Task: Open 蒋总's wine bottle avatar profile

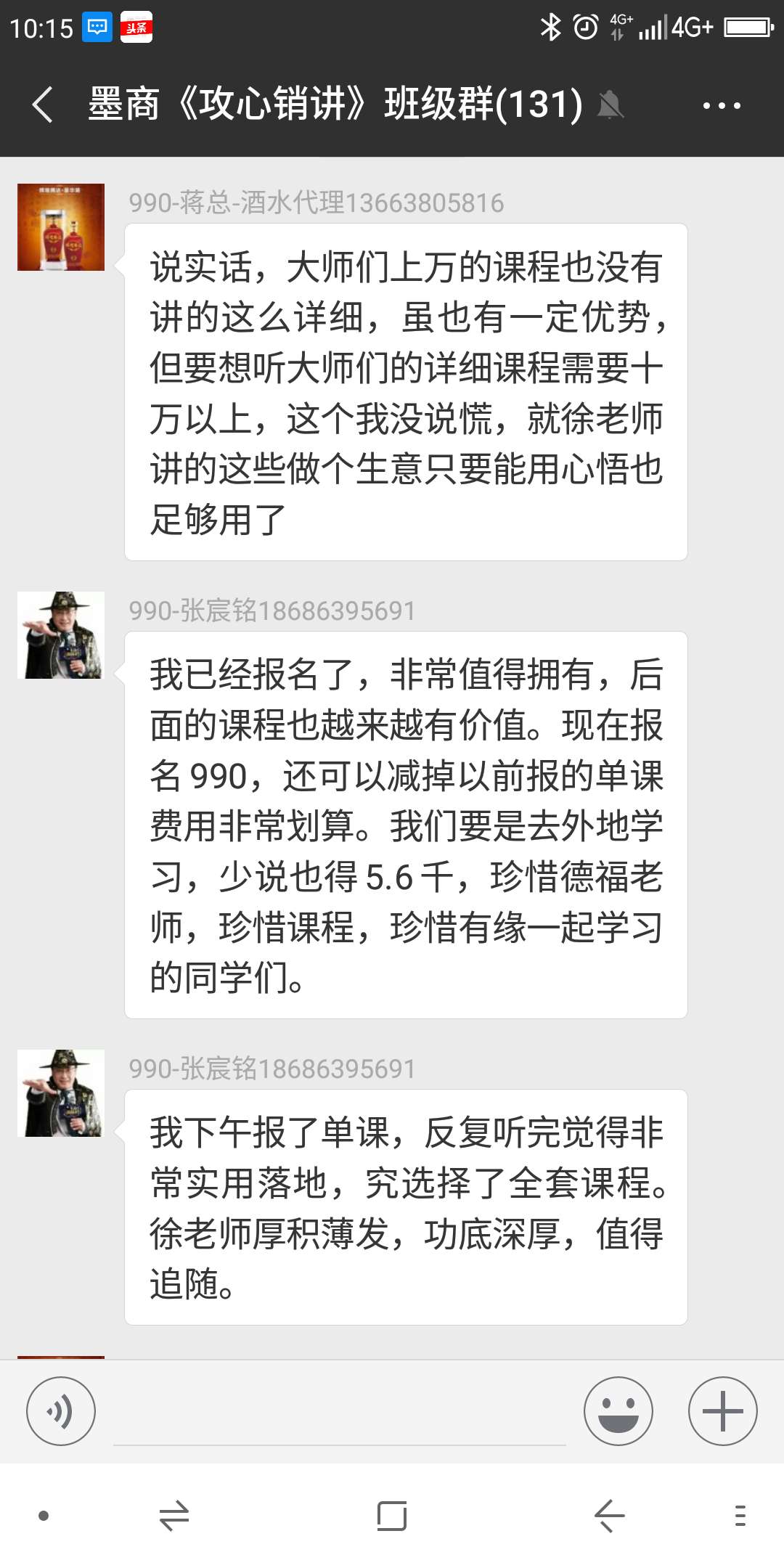Action: point(61,226)
